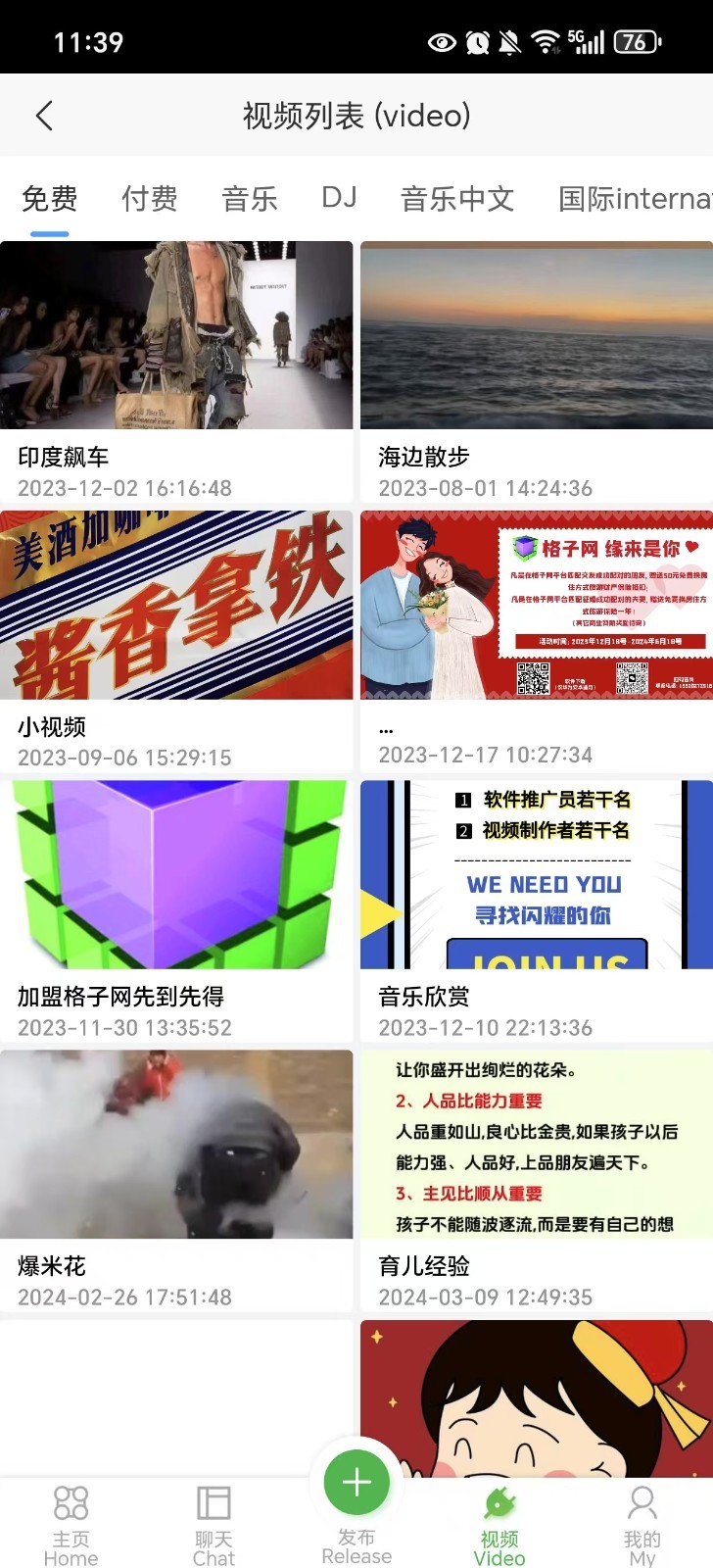Switch to the 音乐中文 tab
Screen dimensions: 713x1568
(456, 199)
